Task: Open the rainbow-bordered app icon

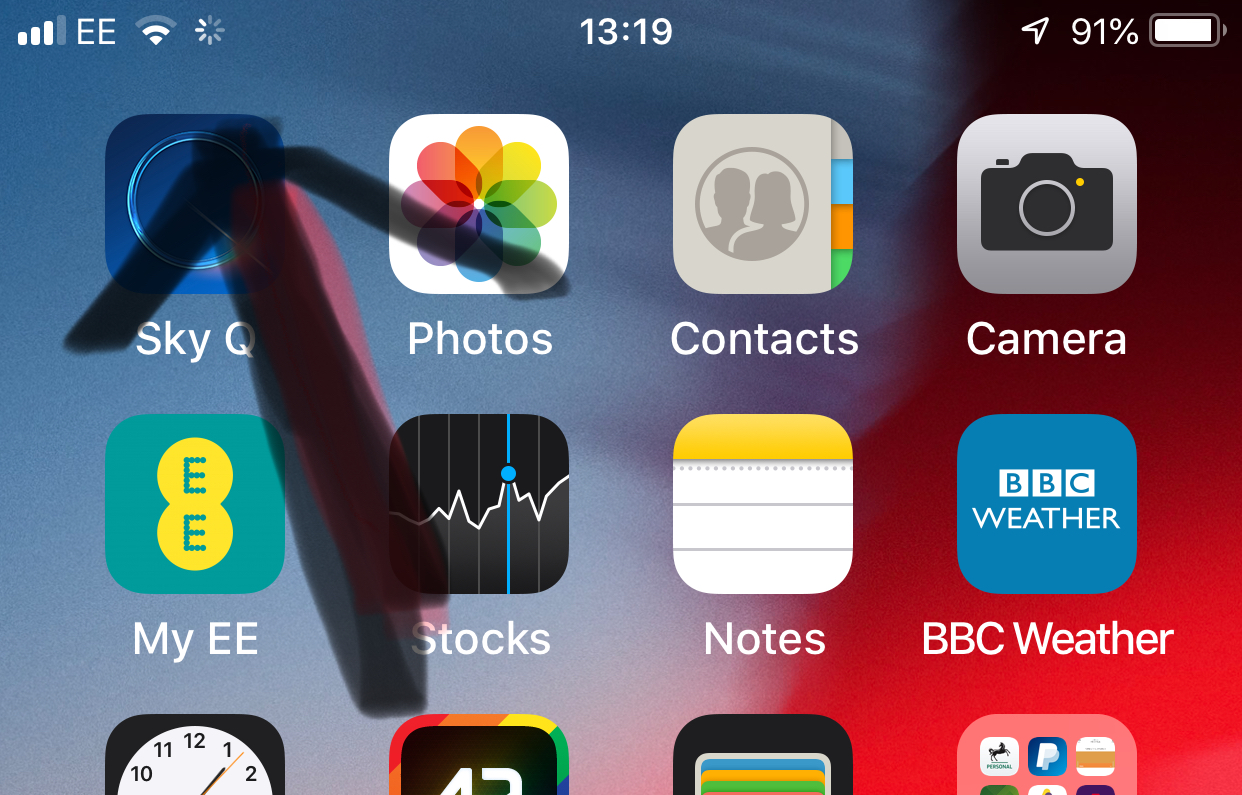Action: (479, 758)
